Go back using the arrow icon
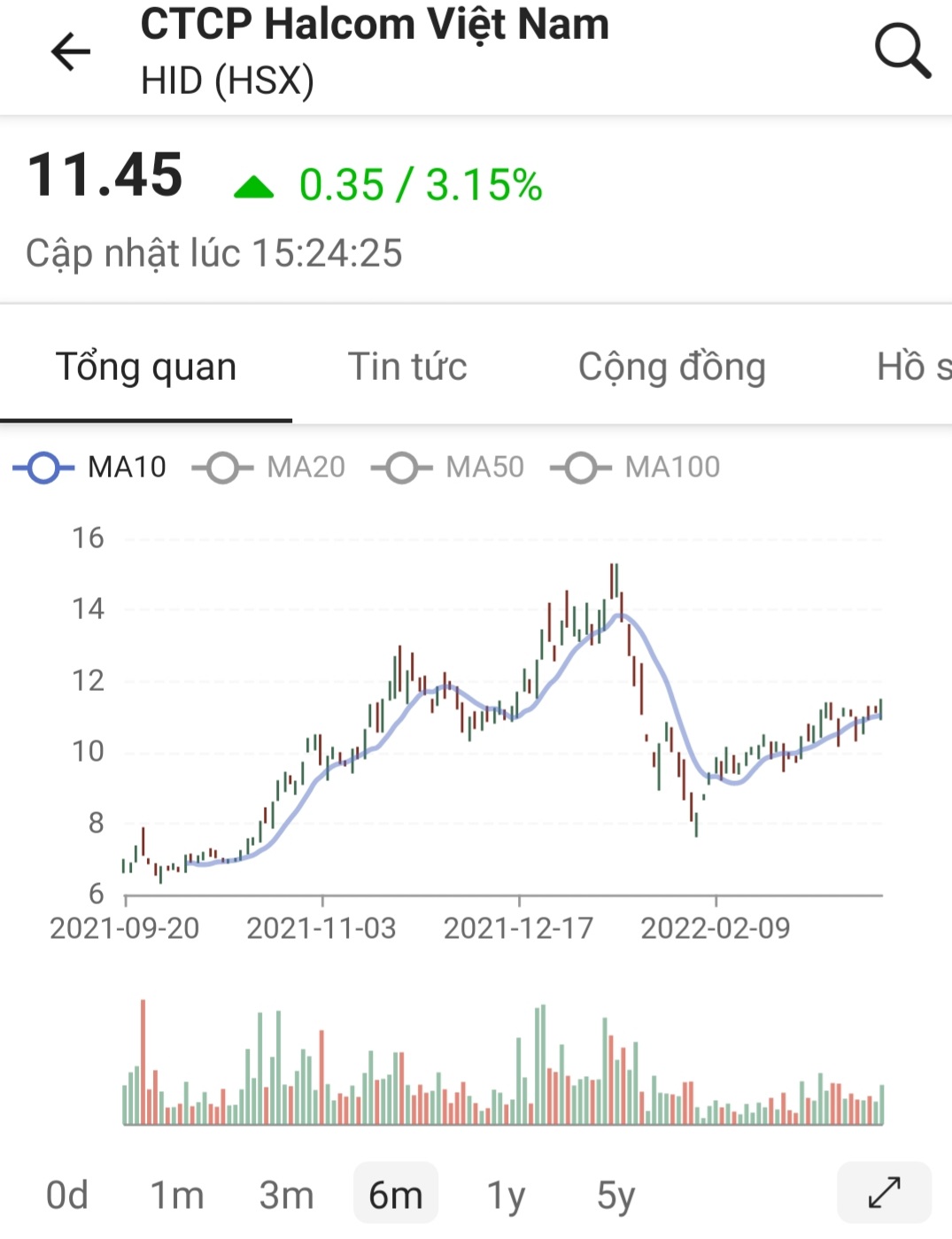Viewport: 952px width, 1239px height. (x=71, y=51)
